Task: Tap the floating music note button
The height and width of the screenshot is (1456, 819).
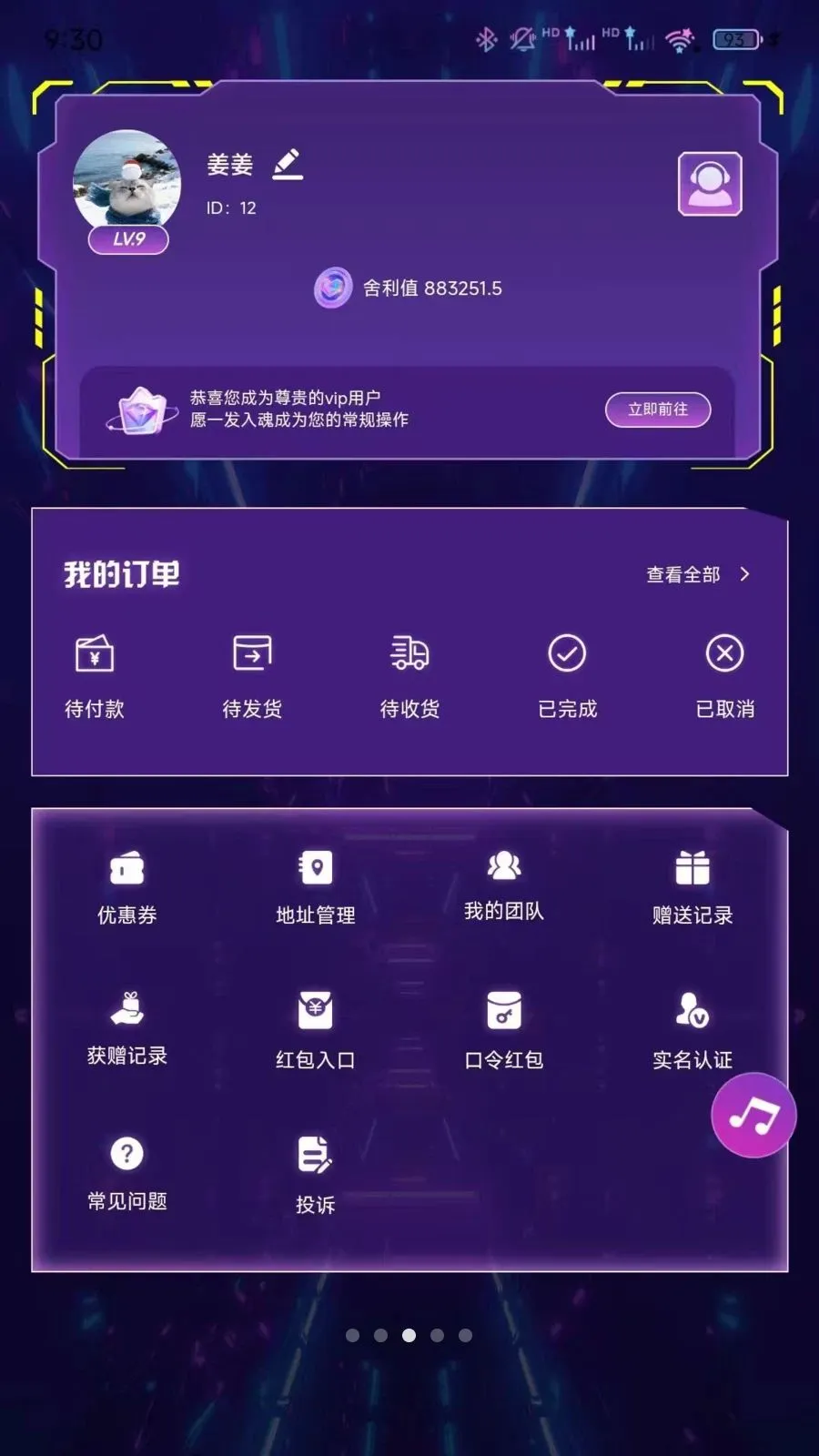Action: [x=753, y=1115]
